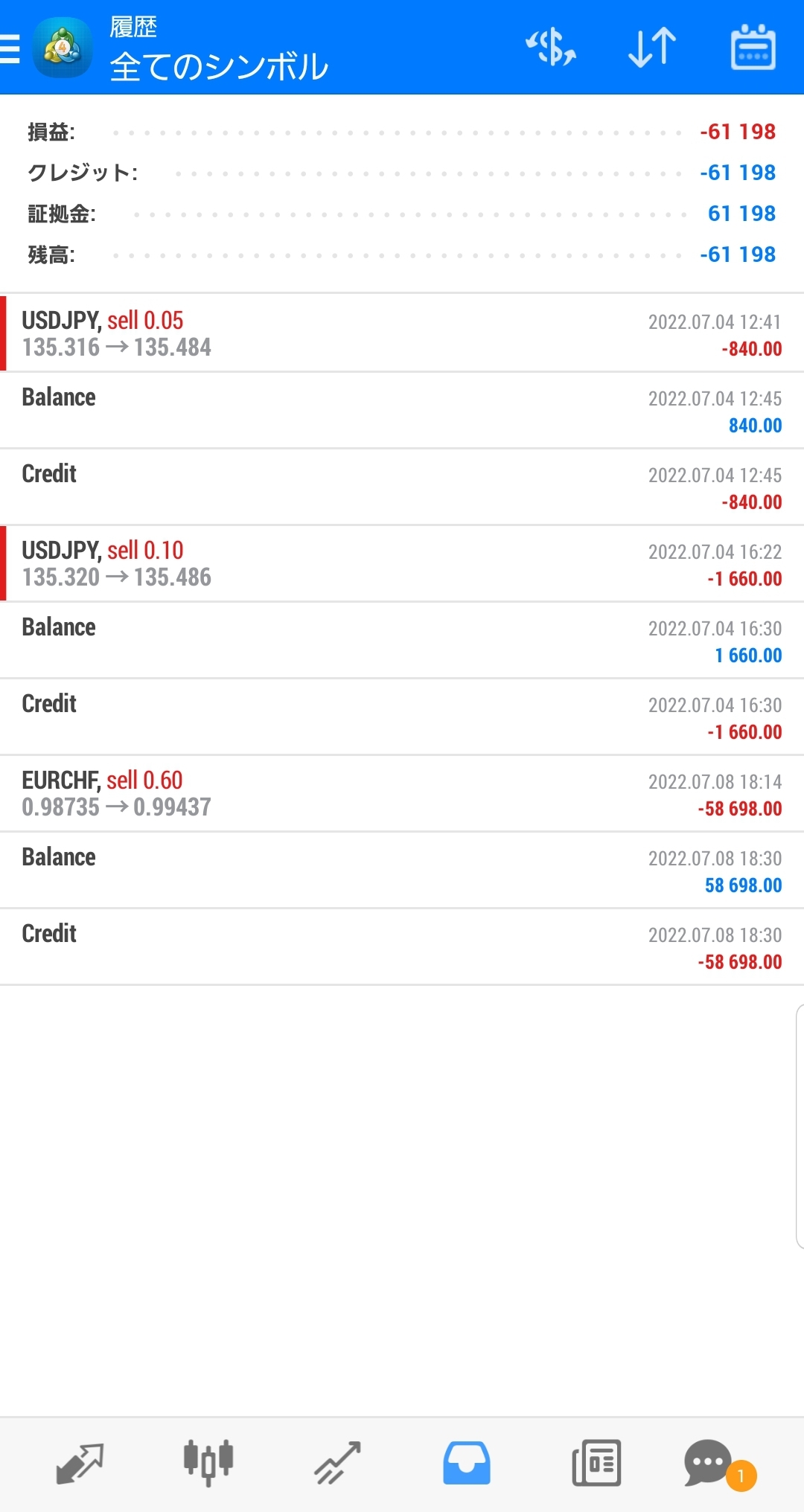
Task: Switch to the quotes tab with arrows
Action: tap(80, 1463)
